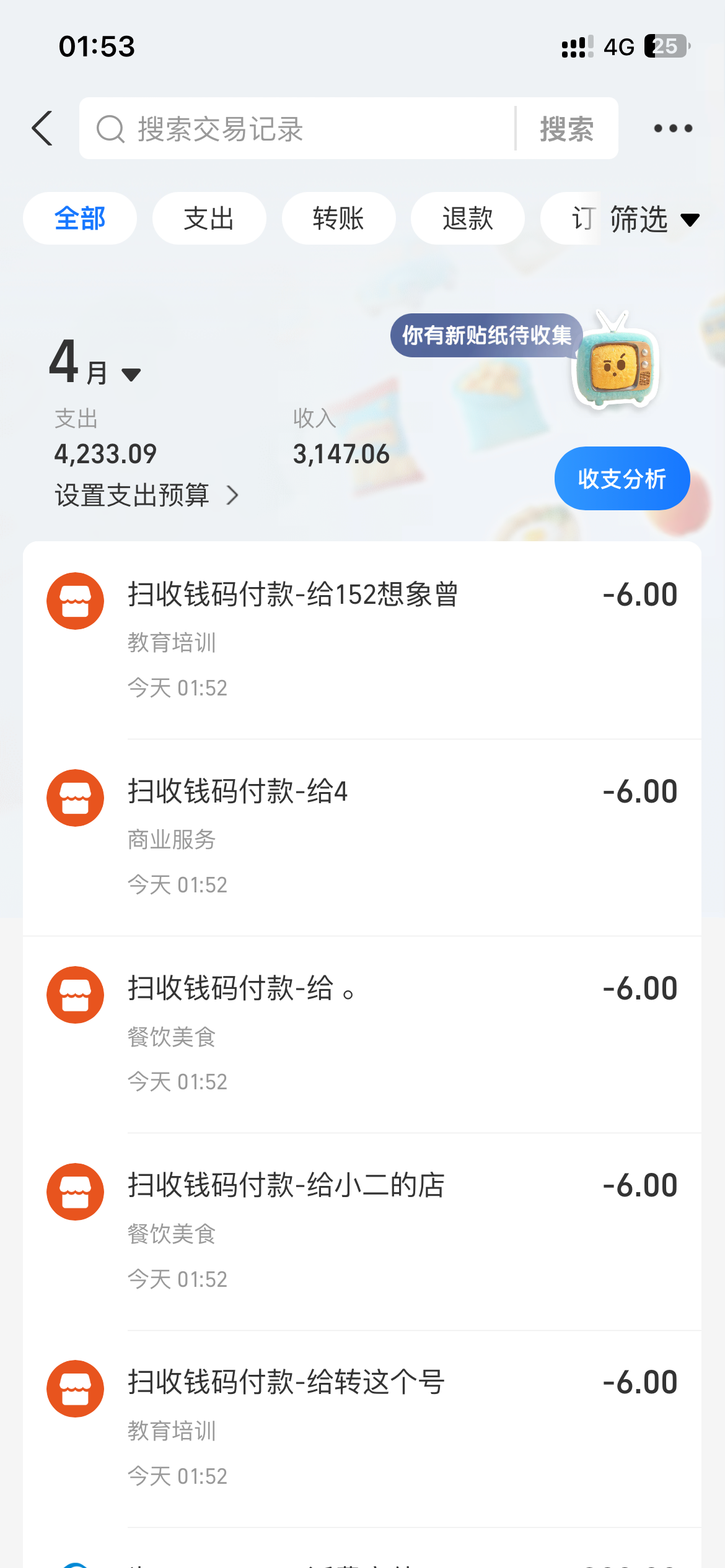This screenshot has height=1568, width=725.
Task: Tap the 搜索 button
Action: pos(566,129)
